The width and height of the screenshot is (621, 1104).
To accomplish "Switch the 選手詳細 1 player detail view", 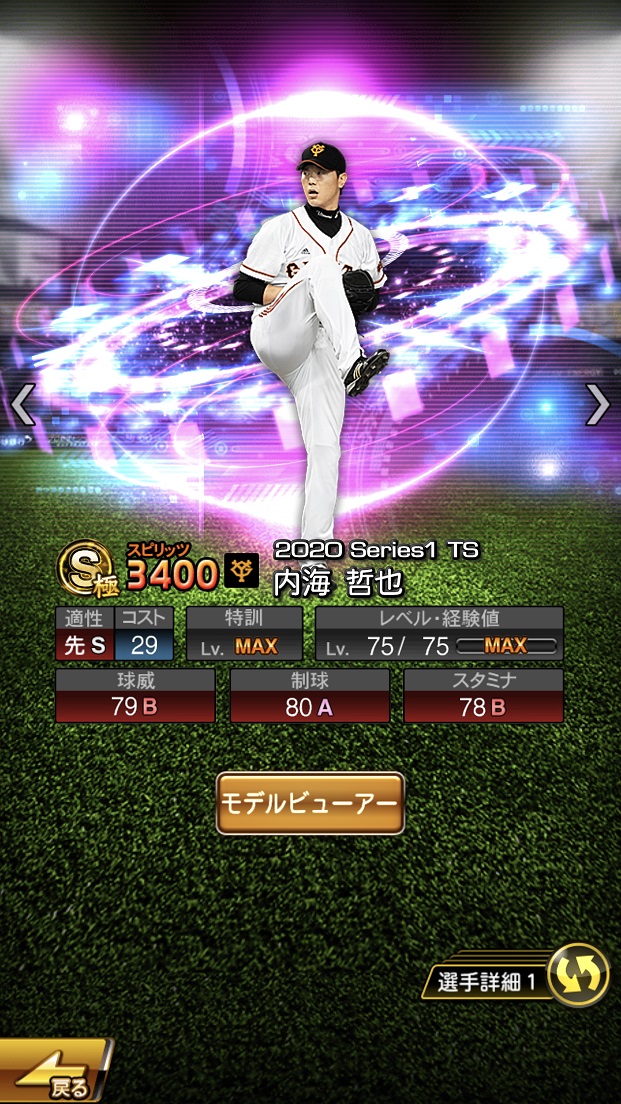I will point(578,975).
